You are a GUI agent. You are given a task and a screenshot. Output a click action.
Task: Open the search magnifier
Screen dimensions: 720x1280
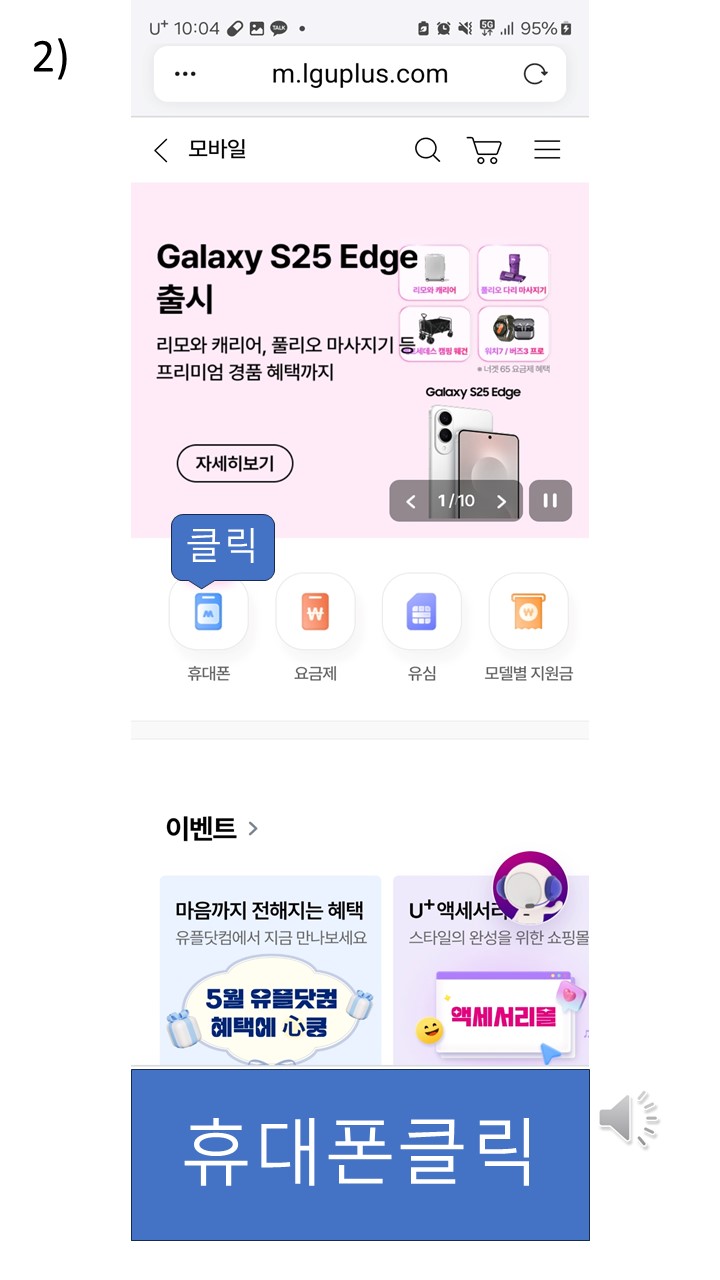(427, 150)
